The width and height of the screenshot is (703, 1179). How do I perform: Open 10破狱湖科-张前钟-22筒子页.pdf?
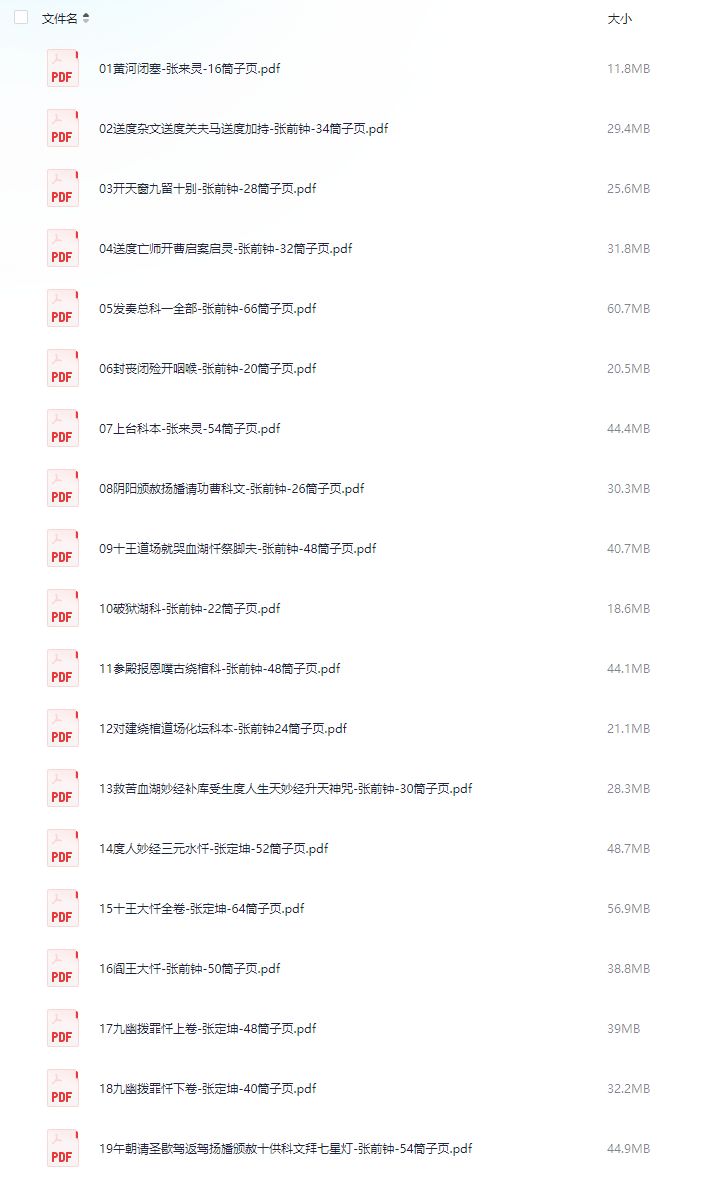[189, 609]
